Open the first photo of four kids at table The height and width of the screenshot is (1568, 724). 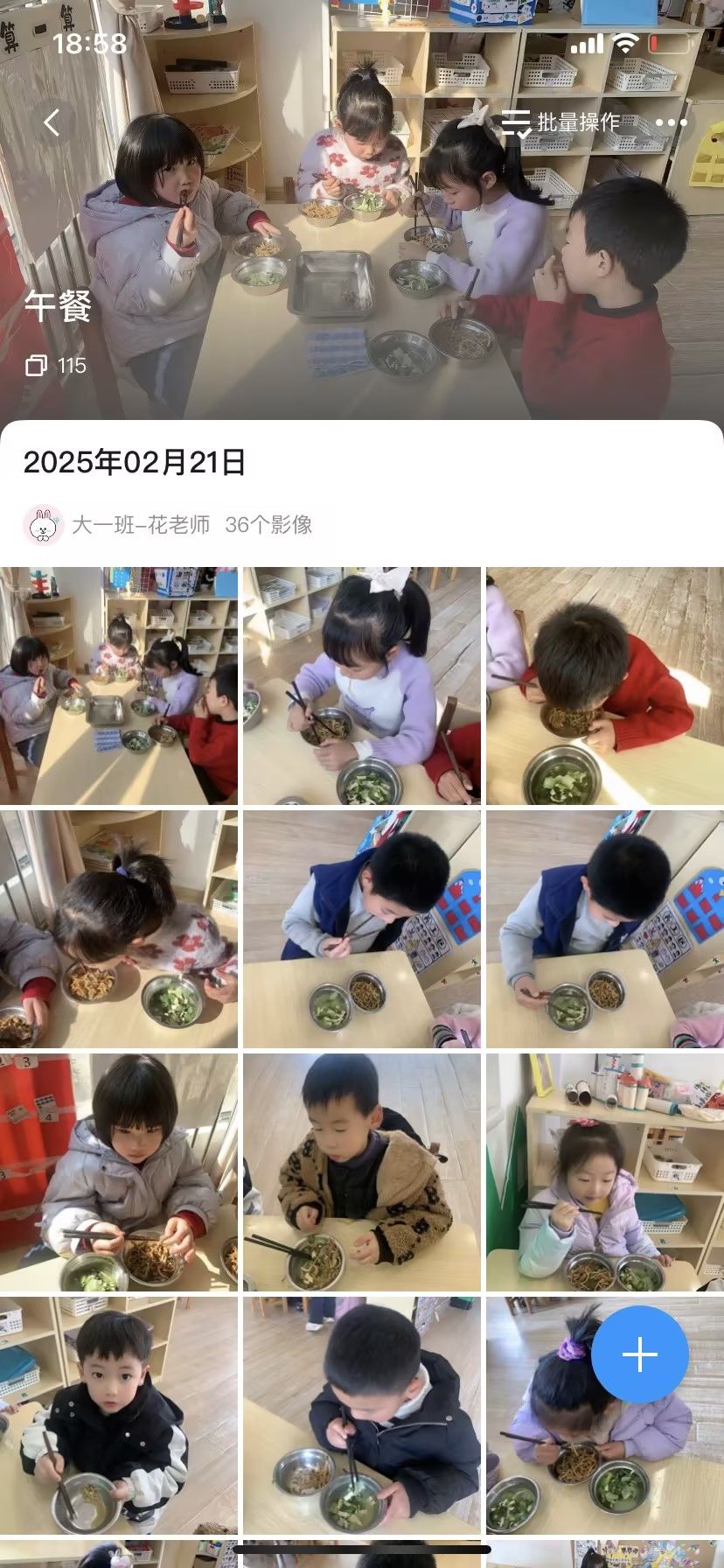coord(119,685)
